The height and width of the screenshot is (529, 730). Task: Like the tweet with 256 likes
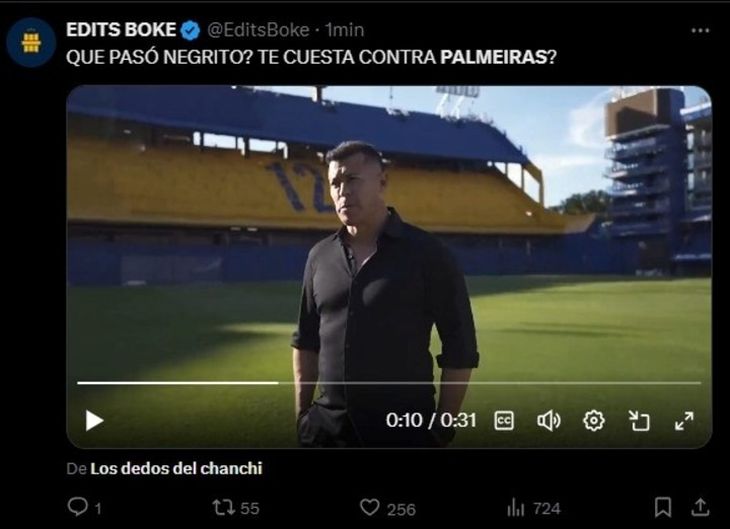(371, 508)
